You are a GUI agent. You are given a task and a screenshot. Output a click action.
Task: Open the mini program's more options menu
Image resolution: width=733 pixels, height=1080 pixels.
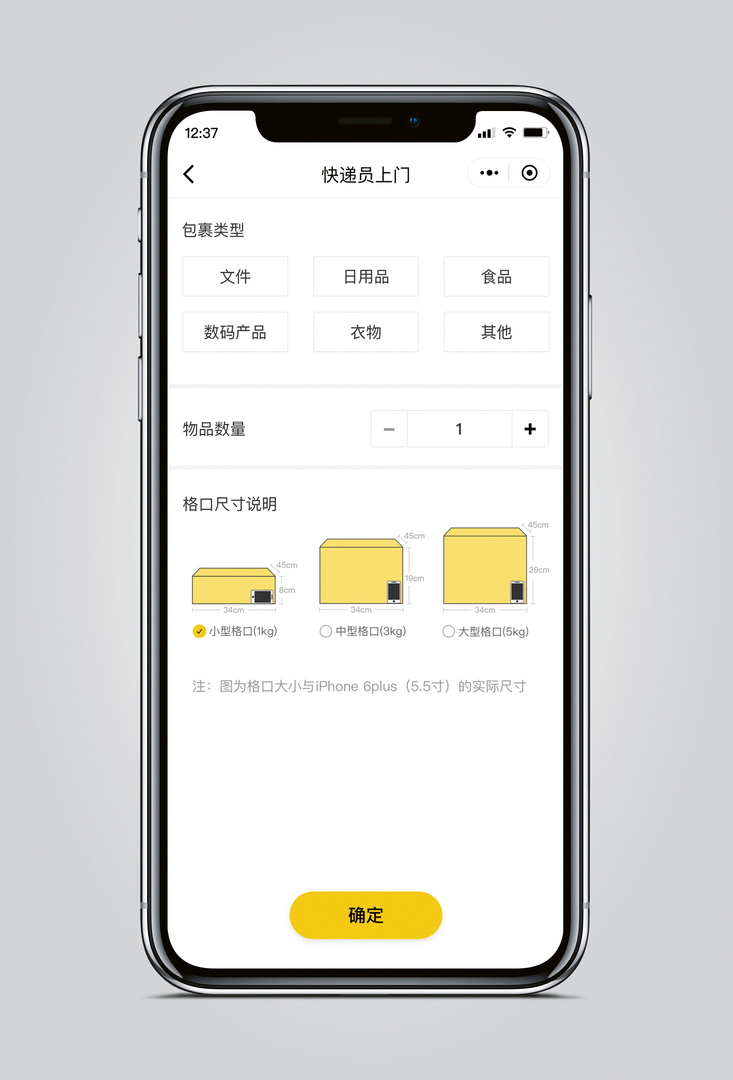[489, 173]
